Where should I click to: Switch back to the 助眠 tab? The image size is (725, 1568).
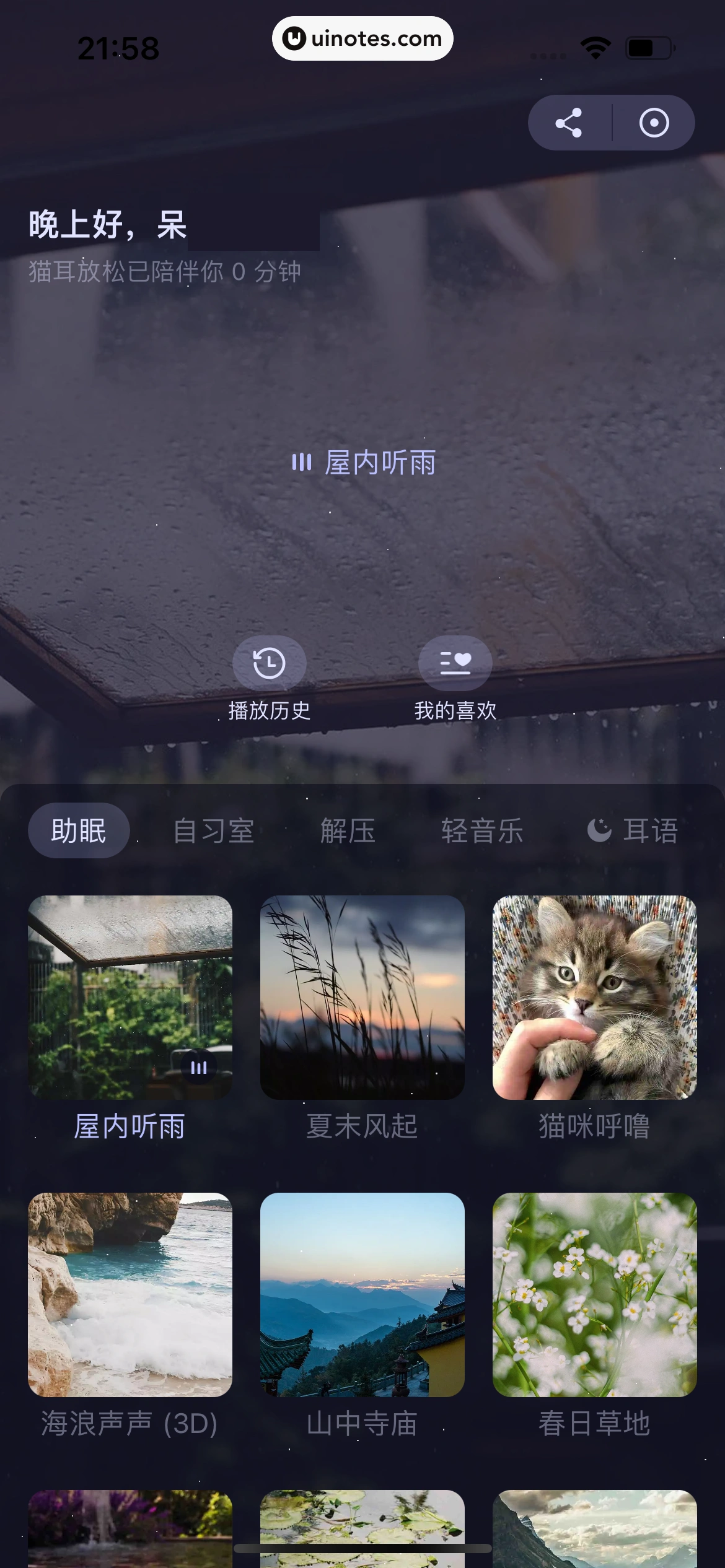(x=78, y=830)
